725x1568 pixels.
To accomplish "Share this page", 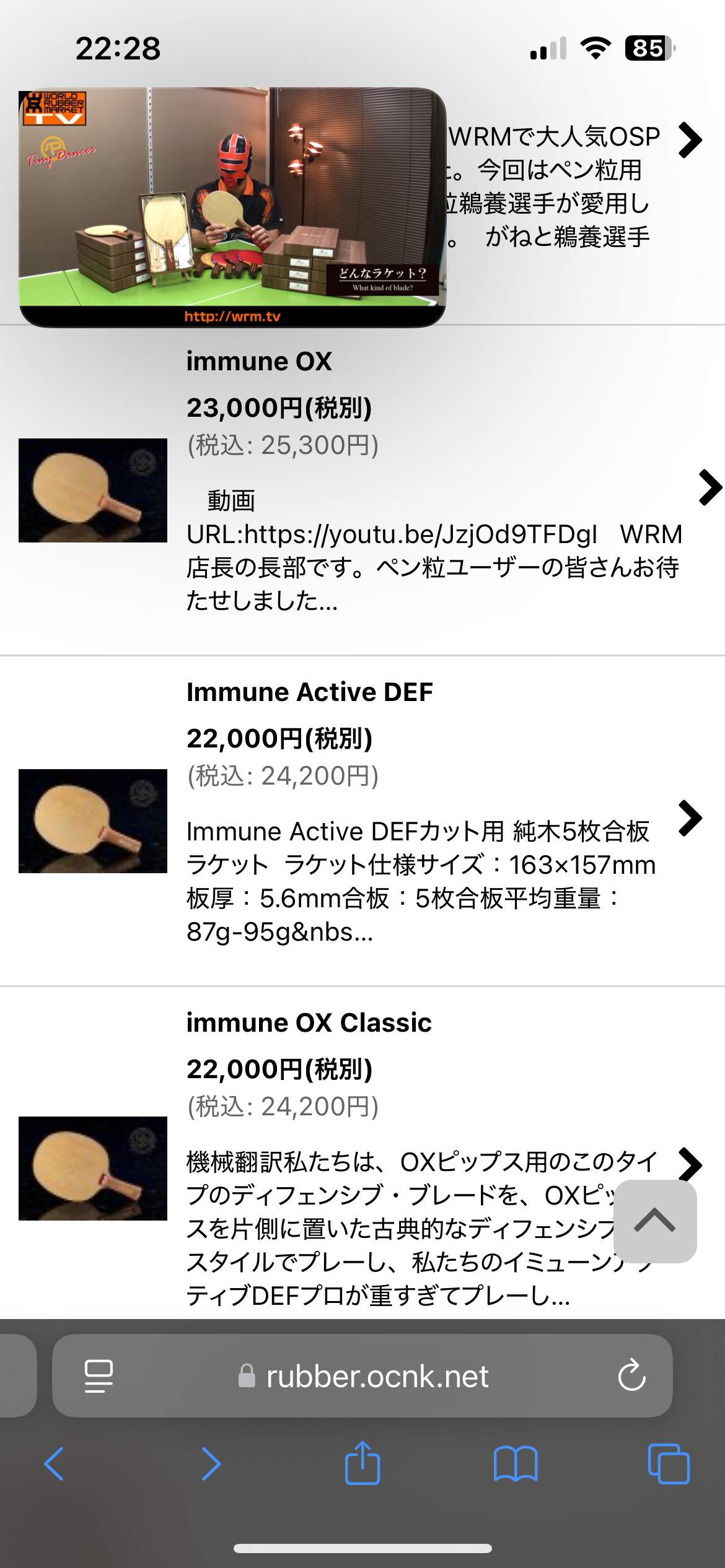I will (362, 1464).
